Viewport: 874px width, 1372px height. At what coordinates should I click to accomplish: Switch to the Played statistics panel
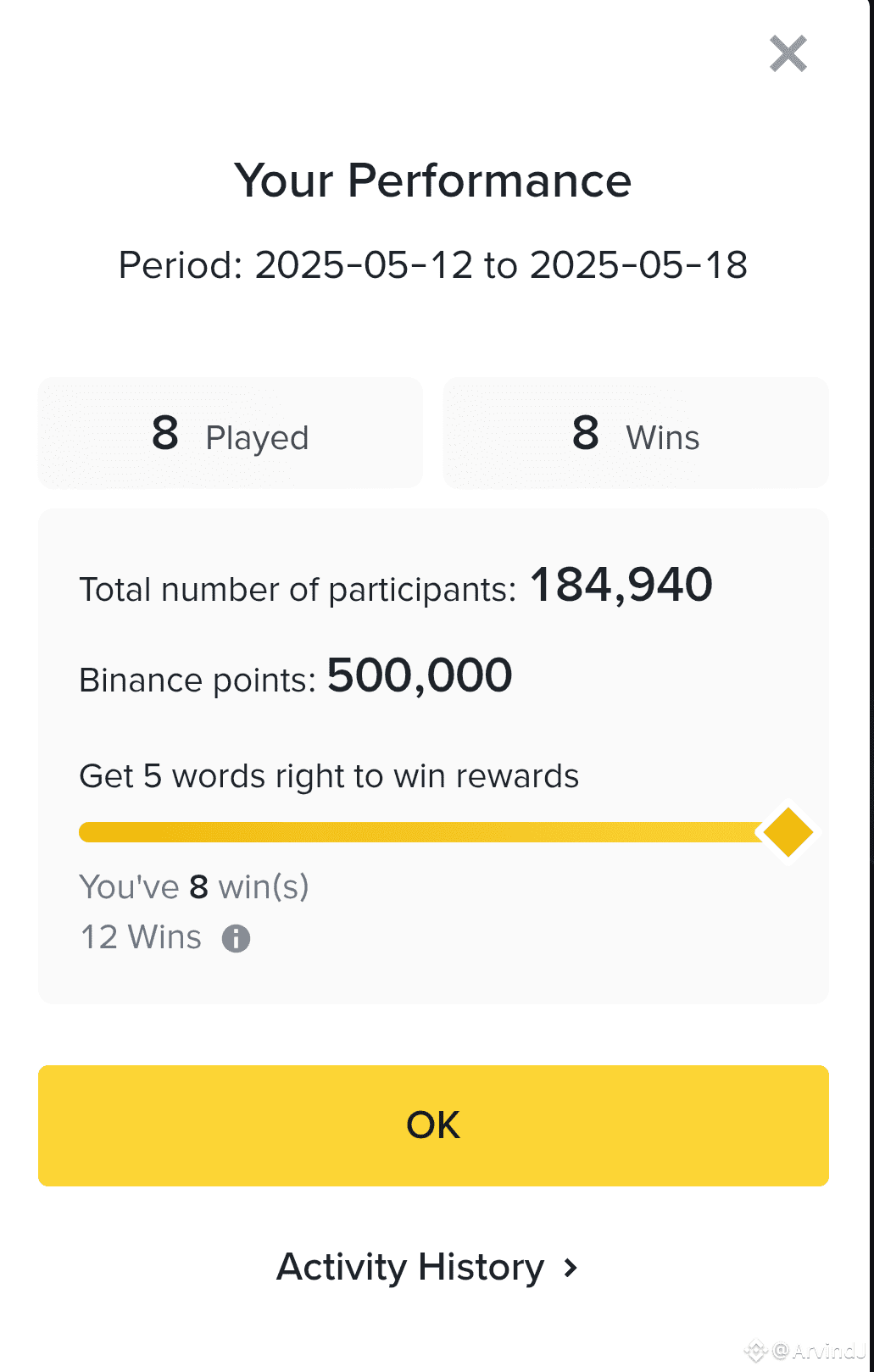tap(230, 433)
